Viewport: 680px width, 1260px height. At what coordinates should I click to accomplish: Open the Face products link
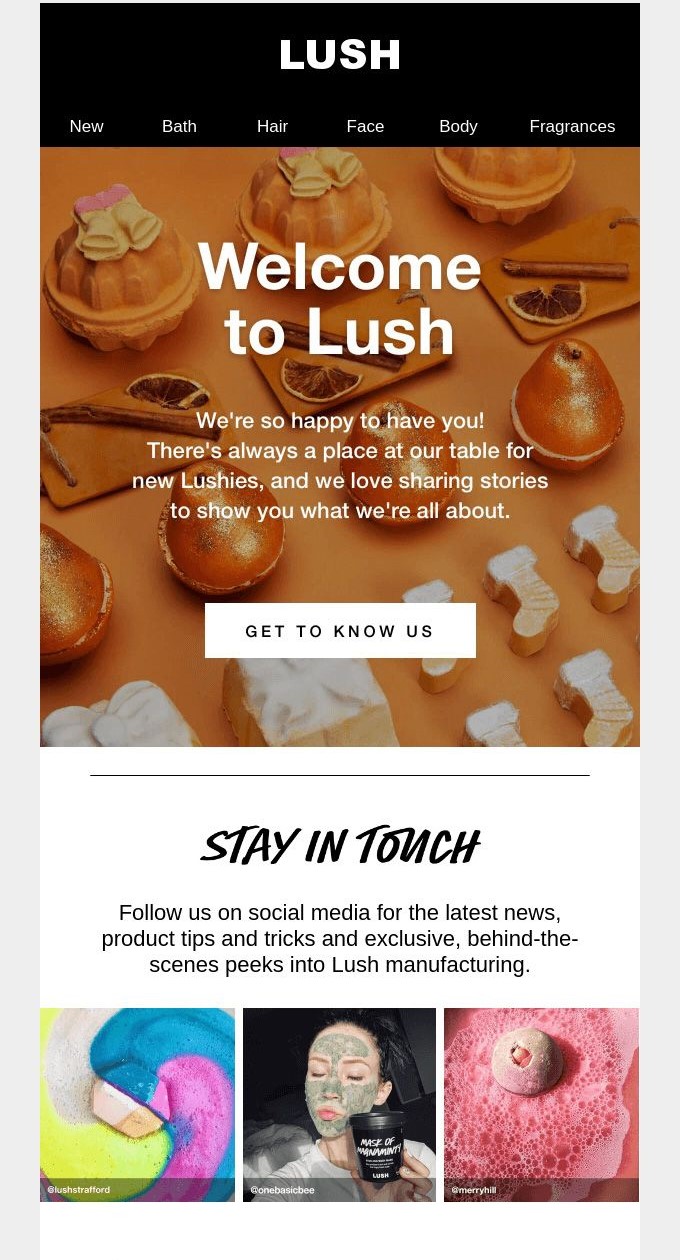point(365,126)
